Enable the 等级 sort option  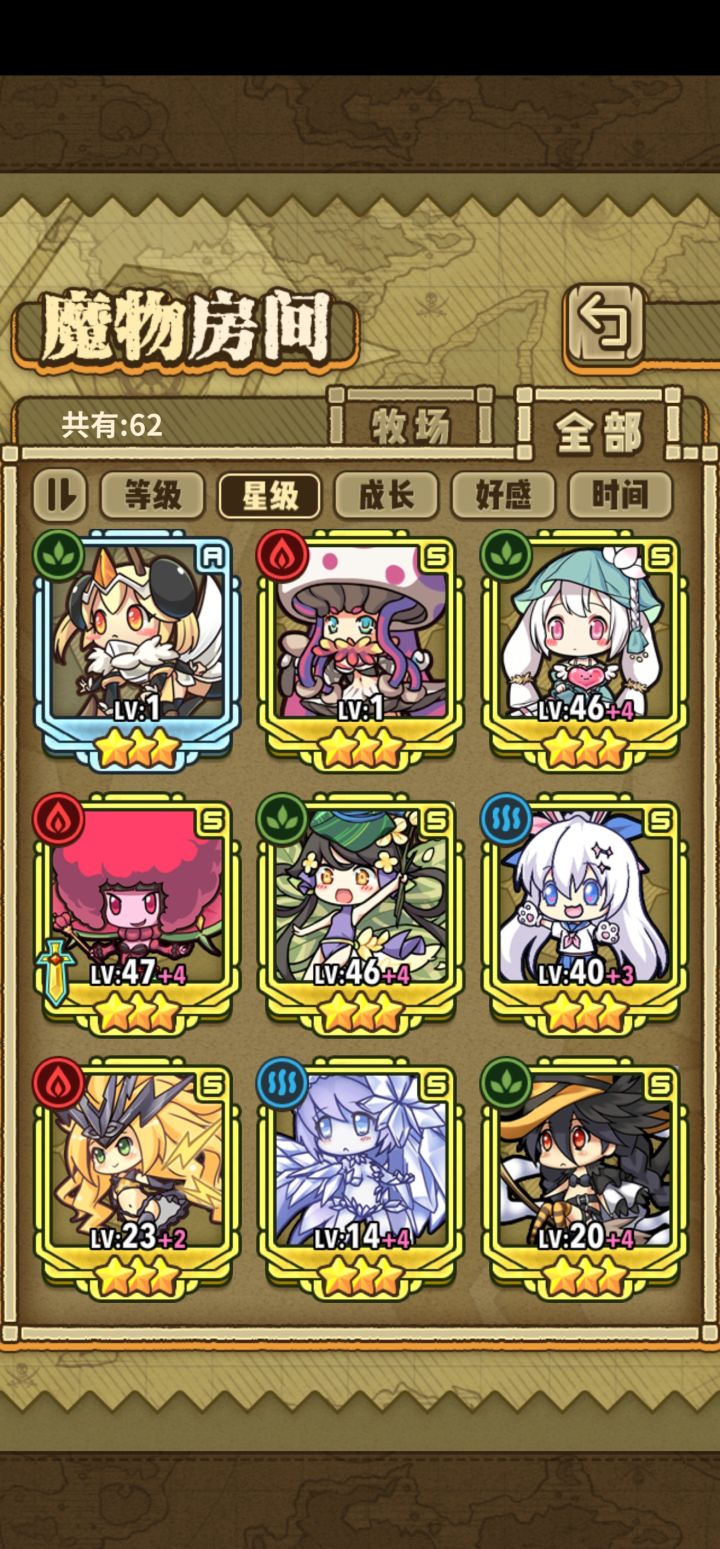click(x=152, y=493)
